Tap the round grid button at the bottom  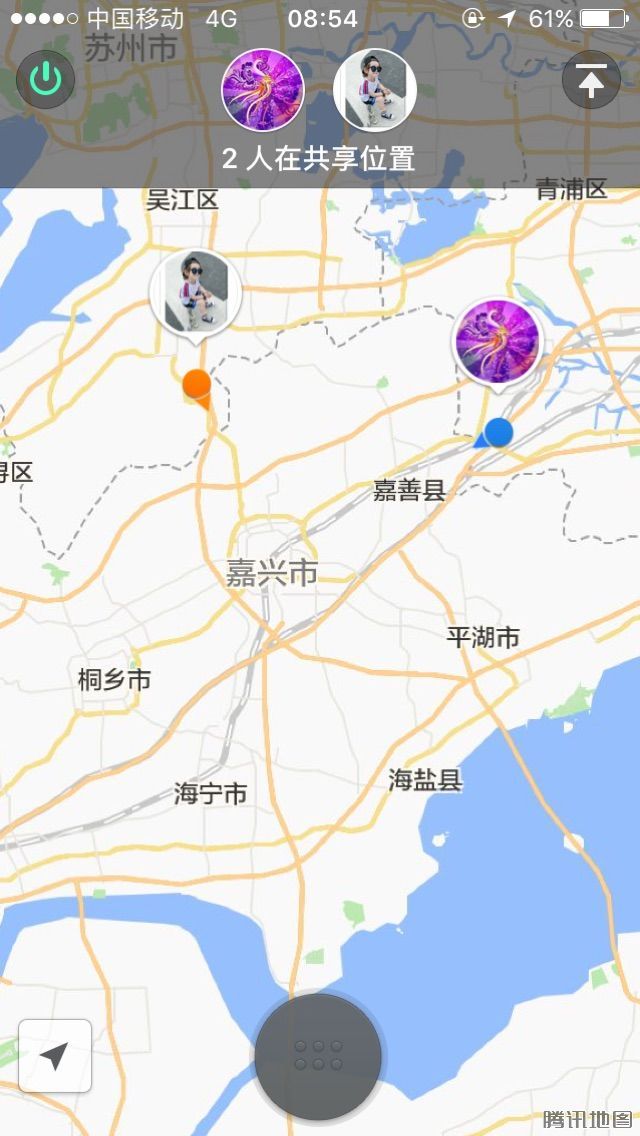318,1056
